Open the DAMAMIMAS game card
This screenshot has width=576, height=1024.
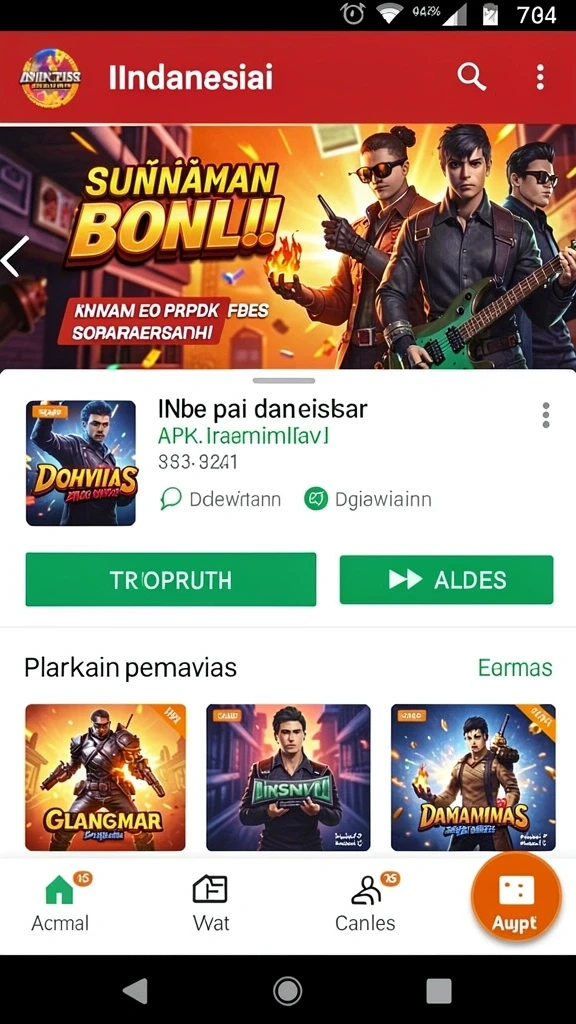click(x=473, y=777)
